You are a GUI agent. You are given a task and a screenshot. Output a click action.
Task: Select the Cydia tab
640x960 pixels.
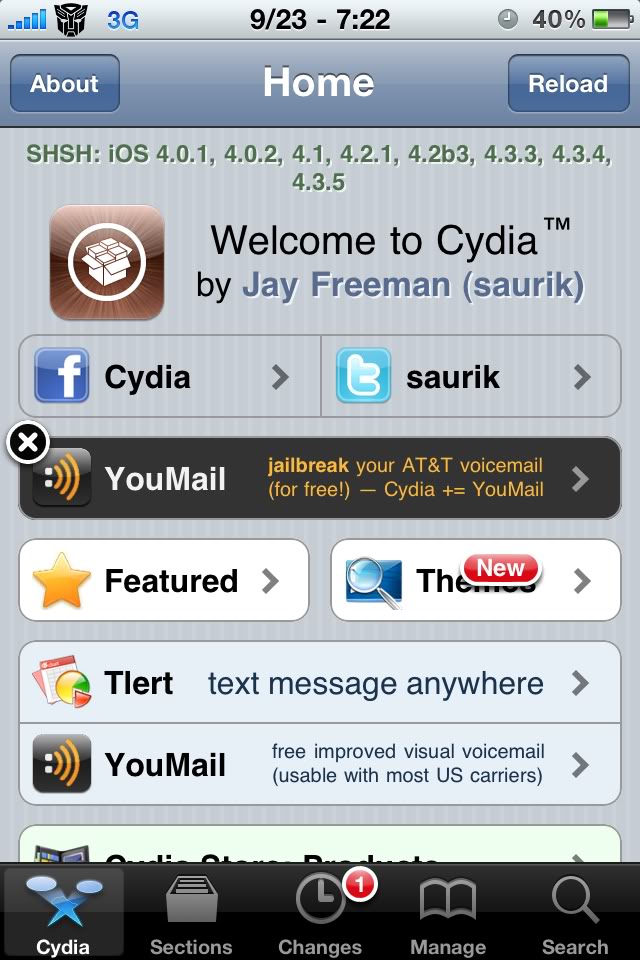pos(64,913)
